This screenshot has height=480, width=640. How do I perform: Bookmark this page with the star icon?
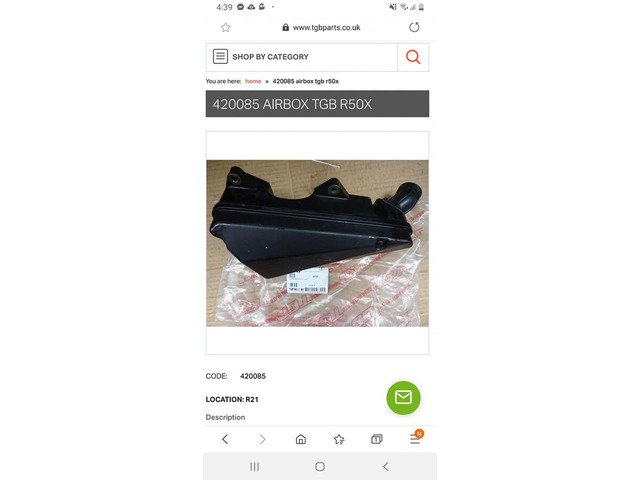click(226, 27)
